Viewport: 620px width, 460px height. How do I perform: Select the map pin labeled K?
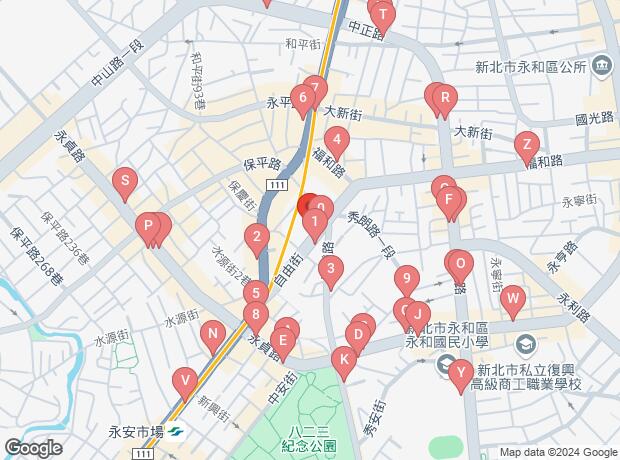click(344, 358)
